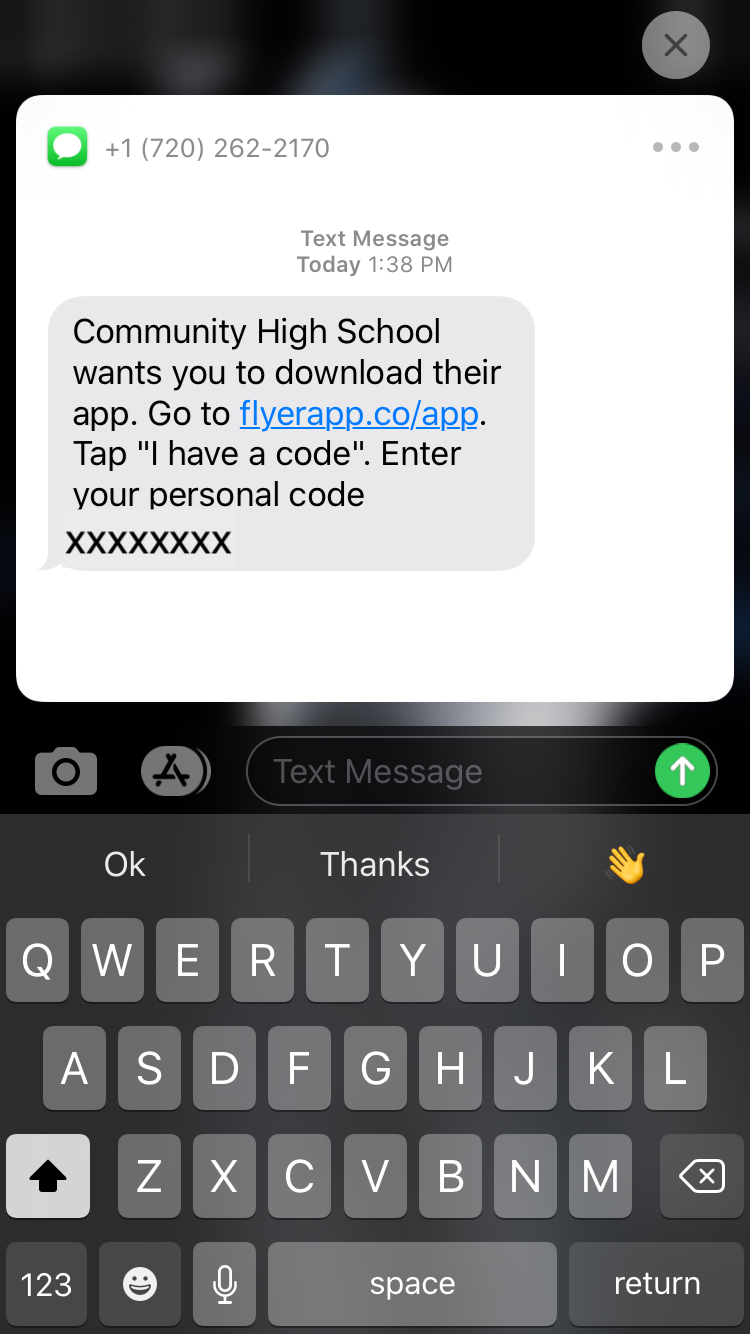
Task: Tap the backspace key
Action: click(x=702, y=1177)
